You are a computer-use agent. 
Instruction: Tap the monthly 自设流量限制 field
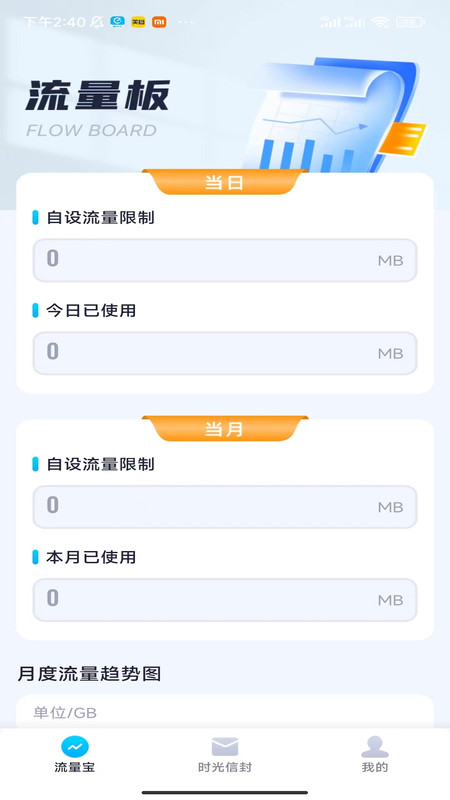pos(225,507)
